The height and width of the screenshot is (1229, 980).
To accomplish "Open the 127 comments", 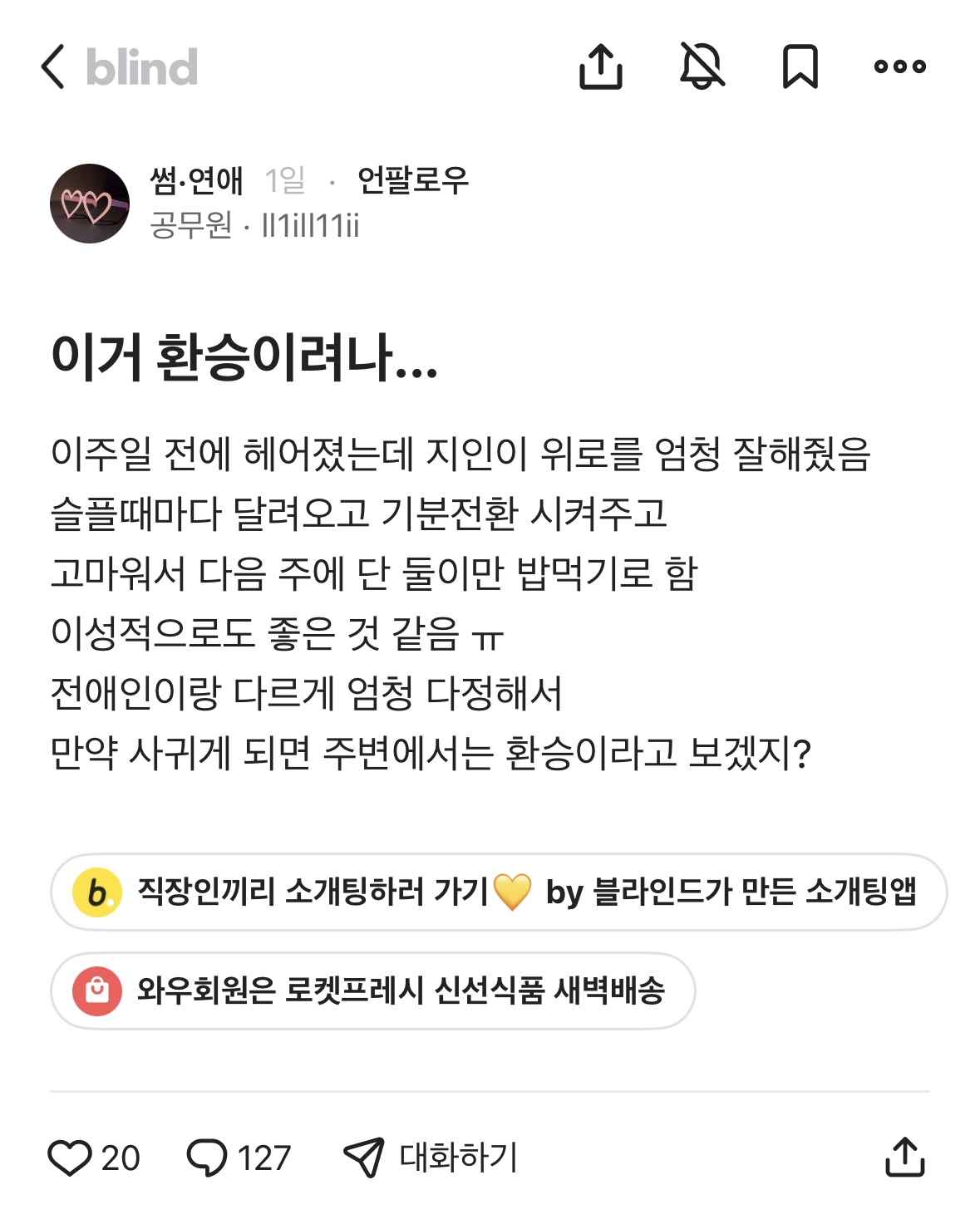I will (239, 1157).
